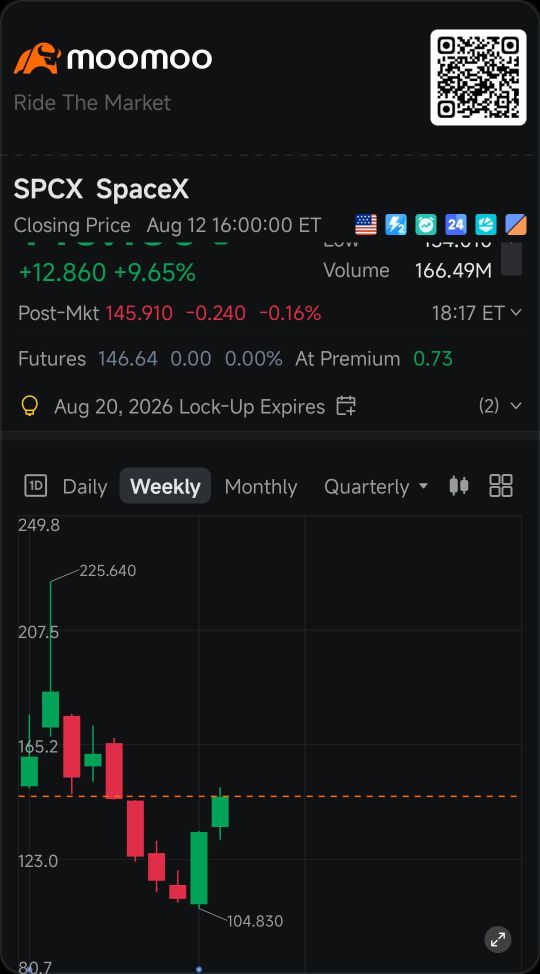Image resolution: width=540 pixels, height=974 pixels.
Task: Tap the 1D intraday chart icon
Action: coord(35,486)
